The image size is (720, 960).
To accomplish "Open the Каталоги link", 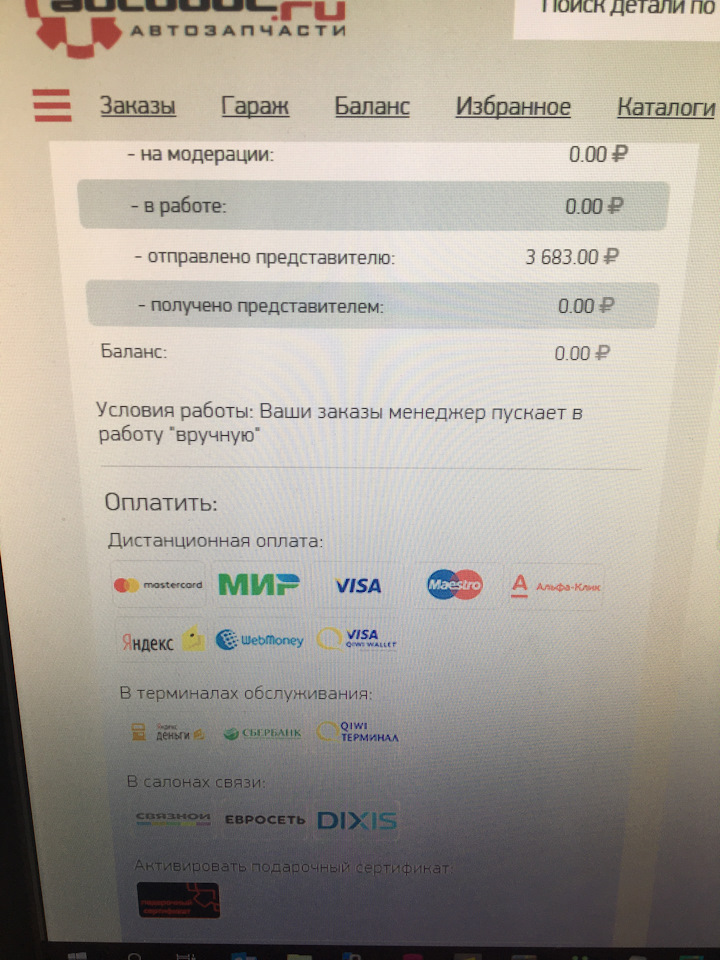I will [666, 108].
